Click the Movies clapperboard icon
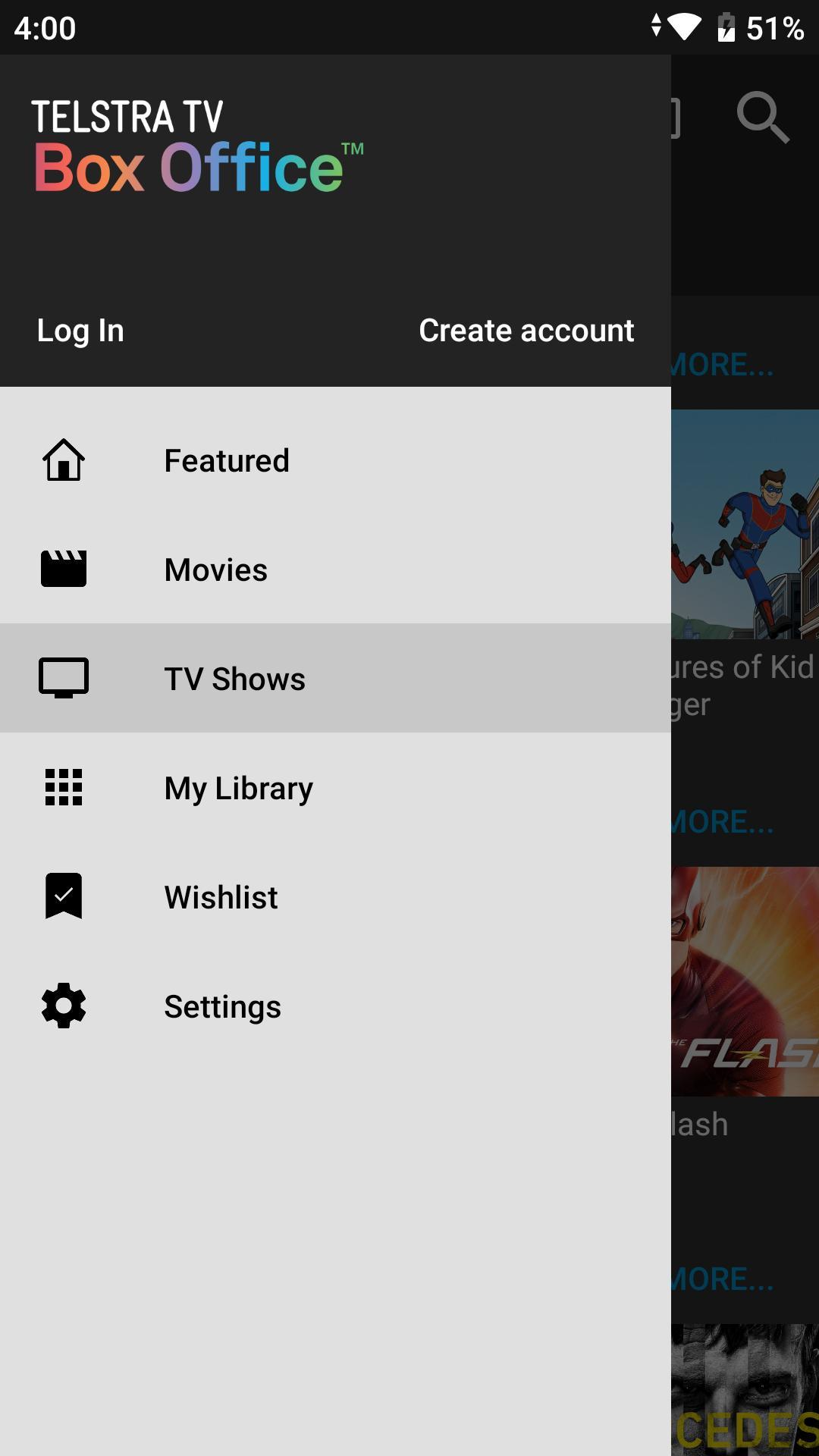Viewport: 819px width, 1456px height. tap(64, 570)
